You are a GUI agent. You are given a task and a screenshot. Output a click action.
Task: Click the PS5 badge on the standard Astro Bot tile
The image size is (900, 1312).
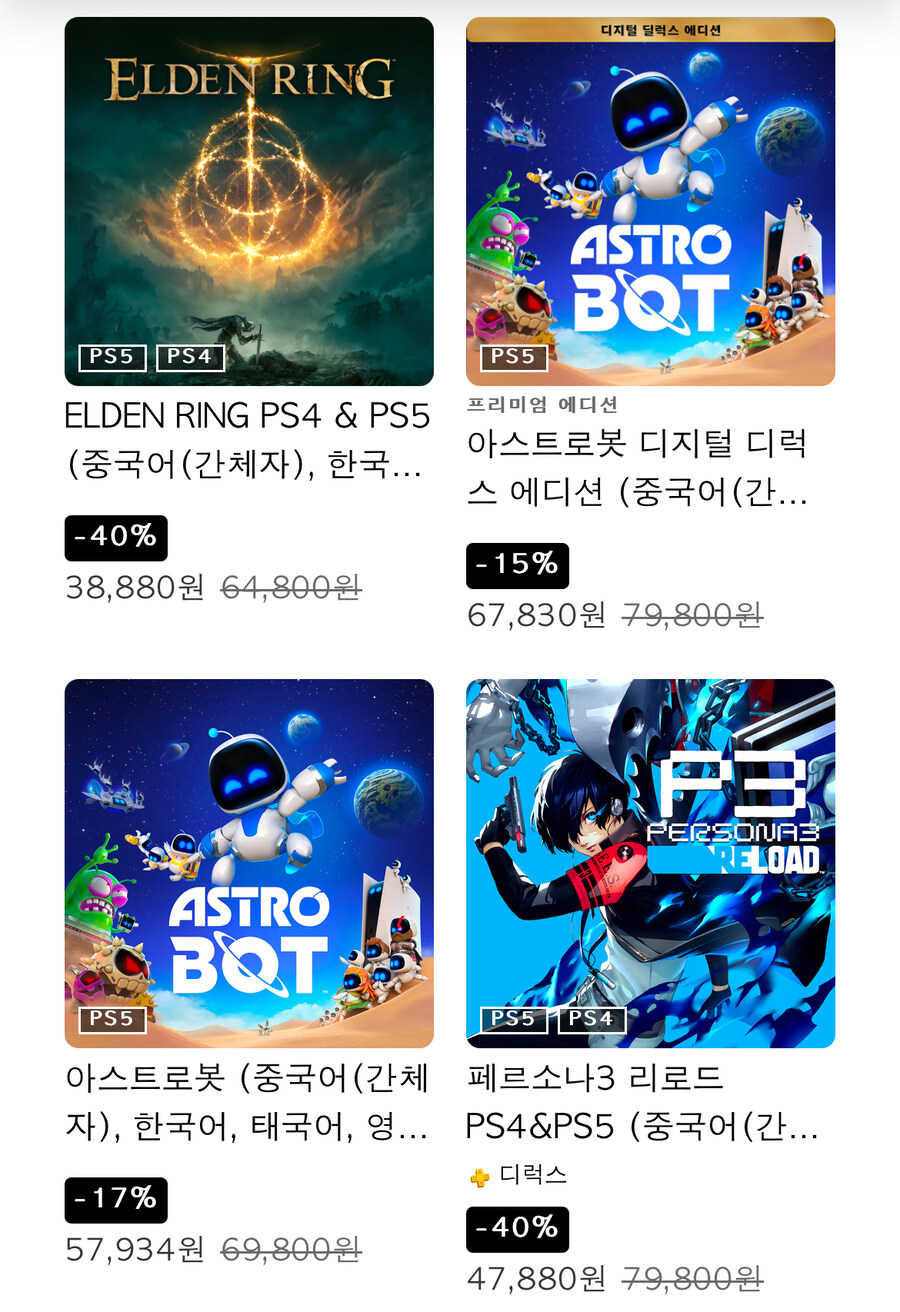pos(112,1021)
